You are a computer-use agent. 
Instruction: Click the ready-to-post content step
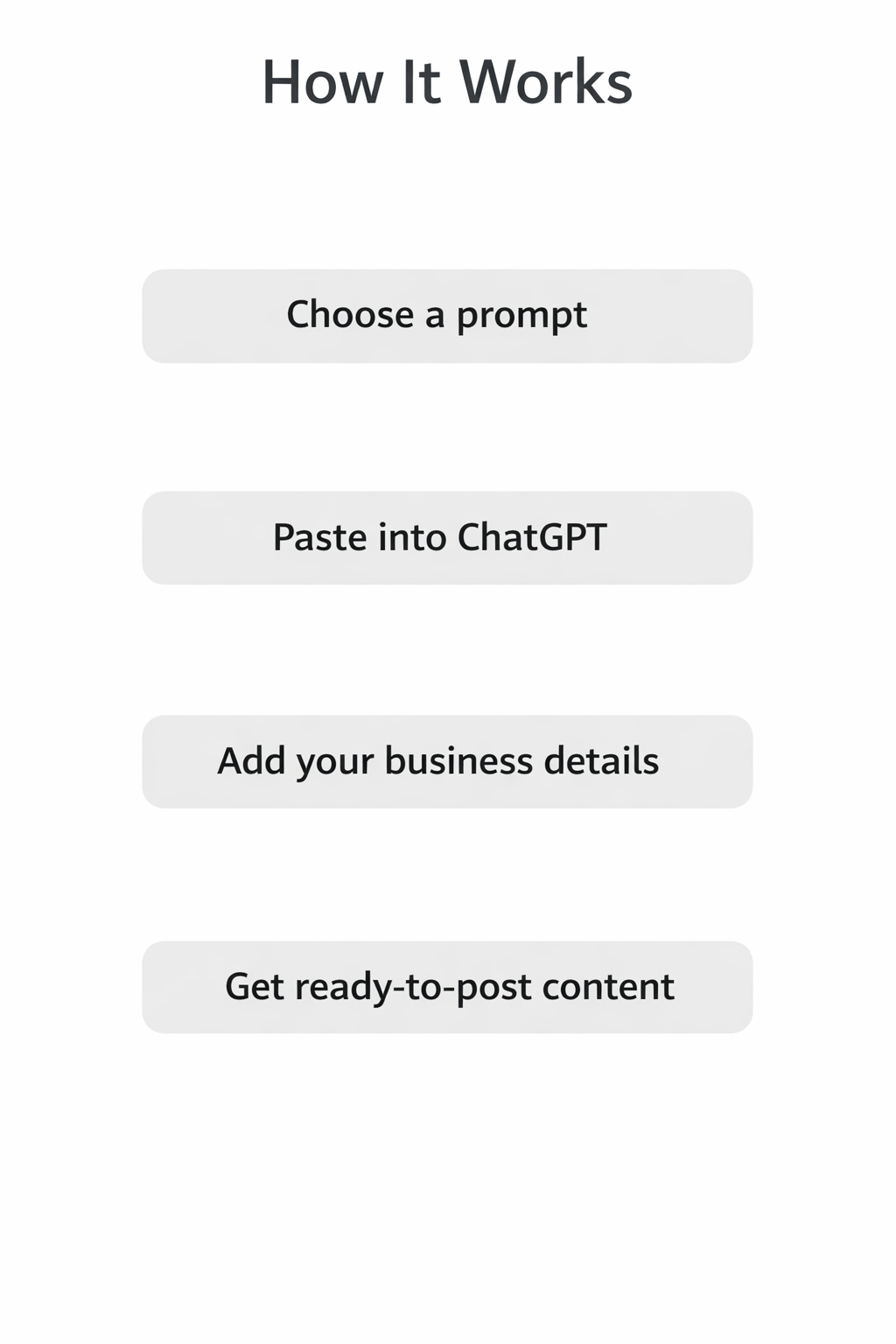click(447, 986)
